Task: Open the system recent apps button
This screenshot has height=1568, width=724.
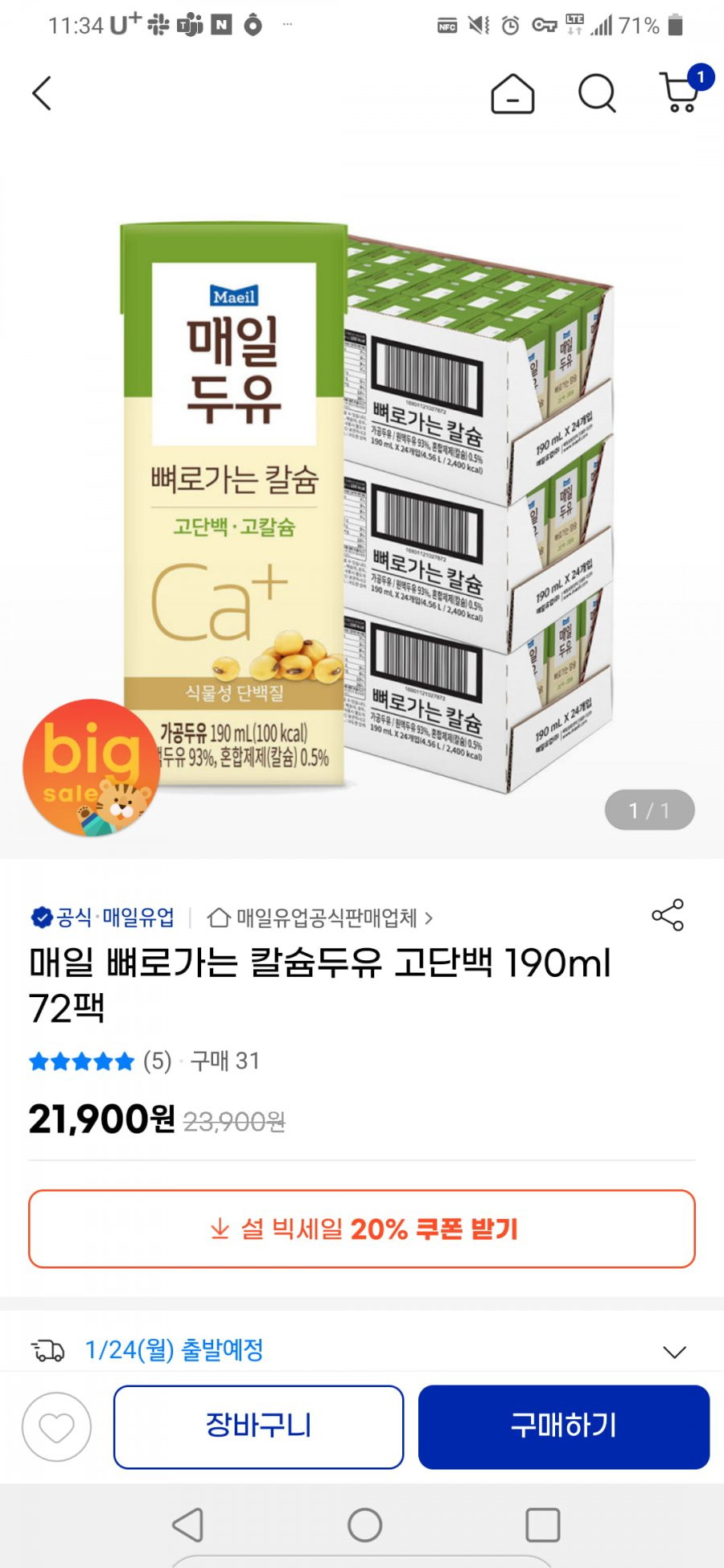Action: (542, 1525)
